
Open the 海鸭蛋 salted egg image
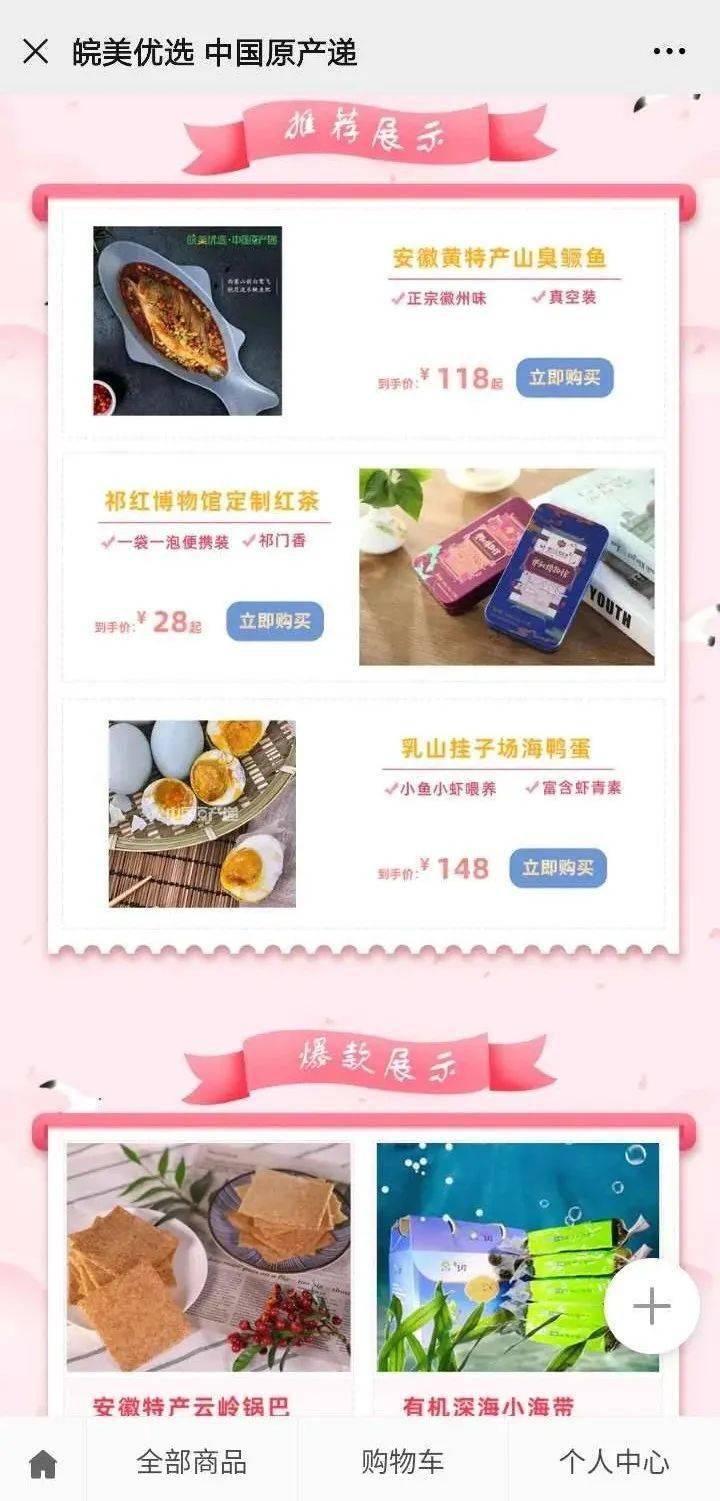202,814
